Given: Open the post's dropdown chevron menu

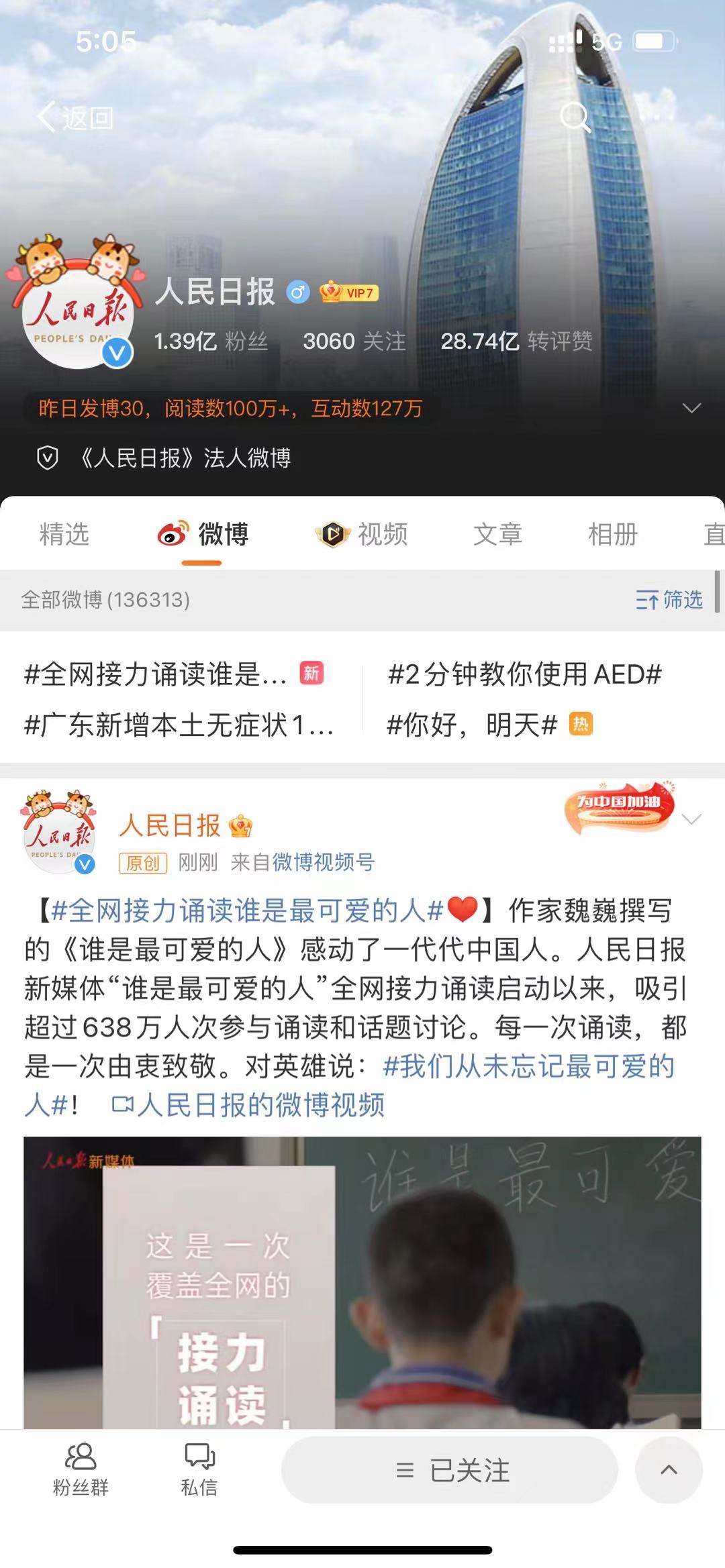Looking at the screenshot, I should pyautogui.click(x=691, y=819).
